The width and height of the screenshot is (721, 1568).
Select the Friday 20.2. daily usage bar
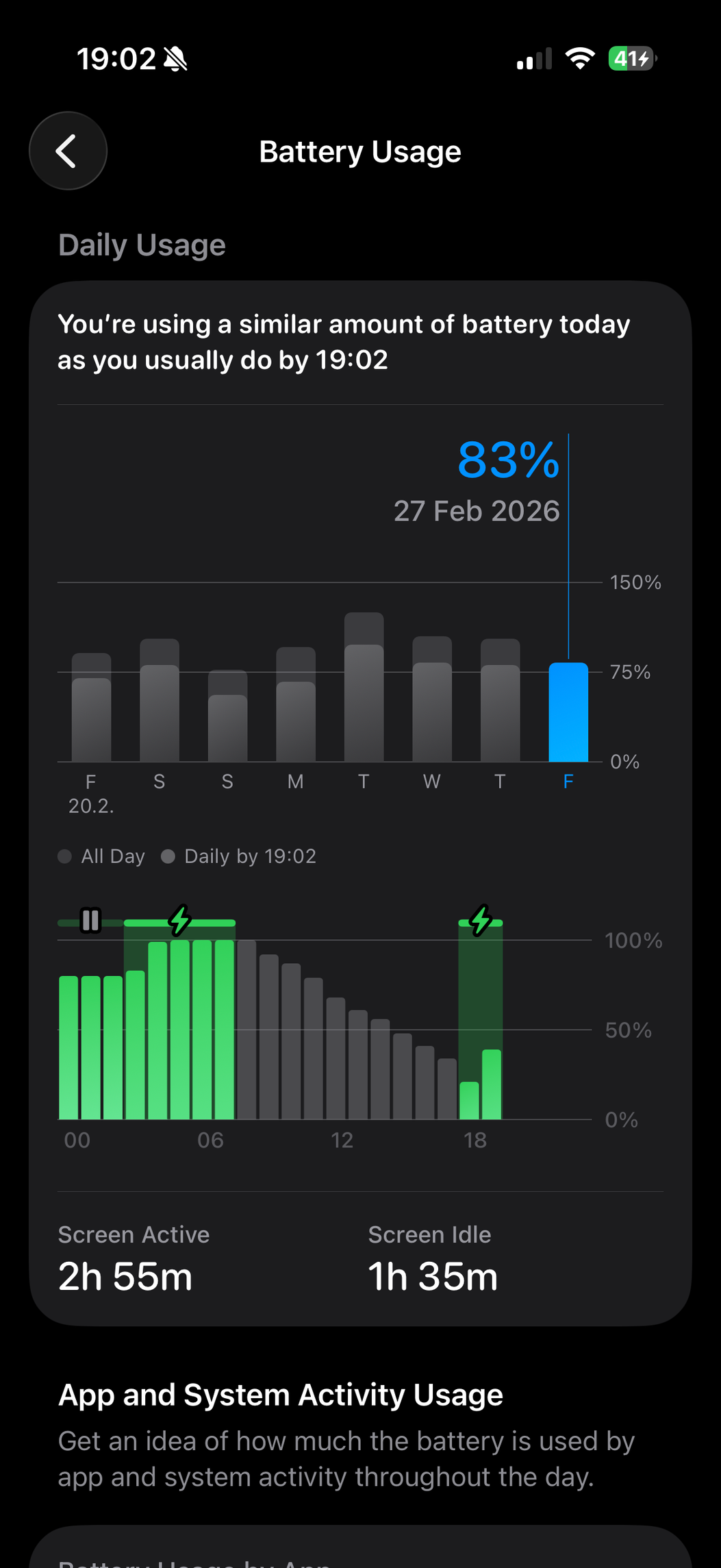click(91, 712)
